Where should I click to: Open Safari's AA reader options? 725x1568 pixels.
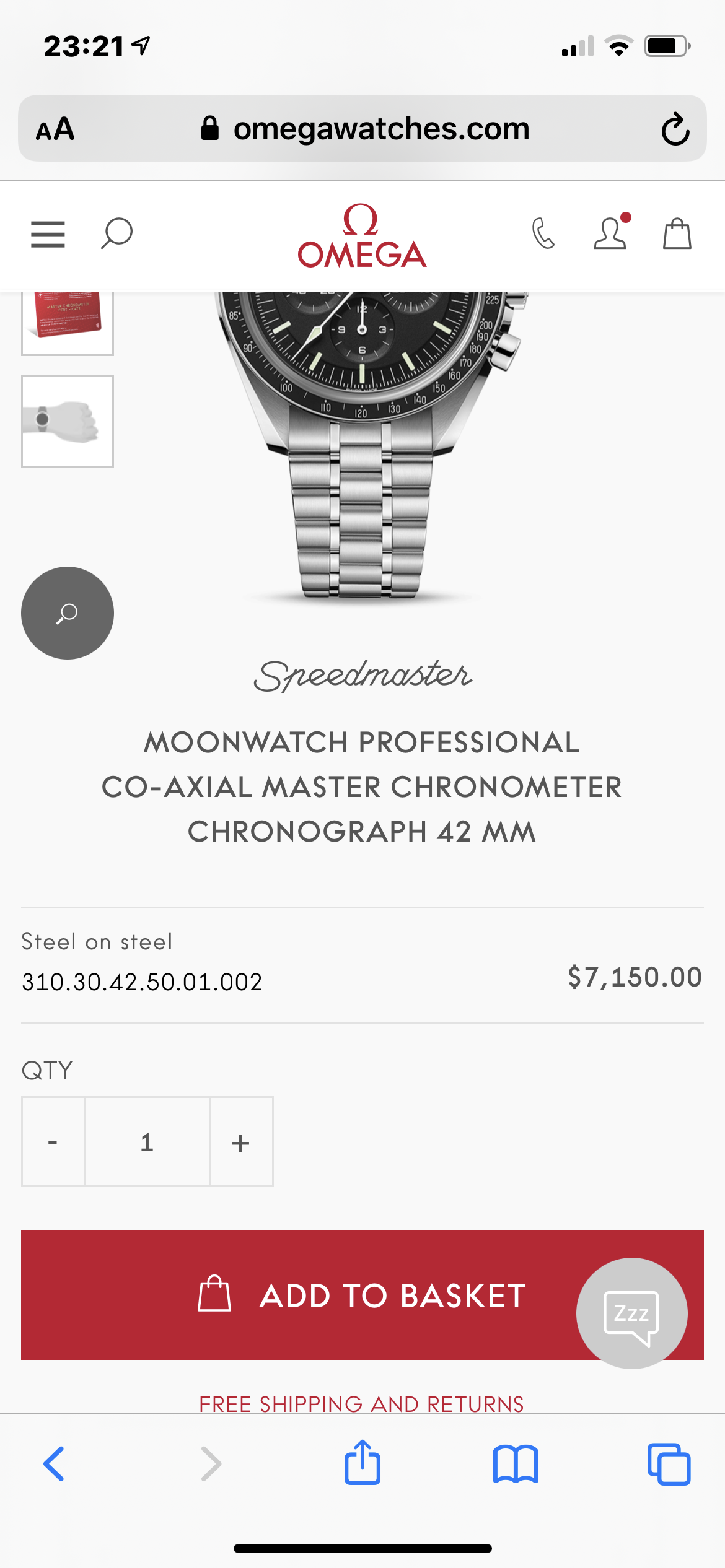[x=55, y=129]
